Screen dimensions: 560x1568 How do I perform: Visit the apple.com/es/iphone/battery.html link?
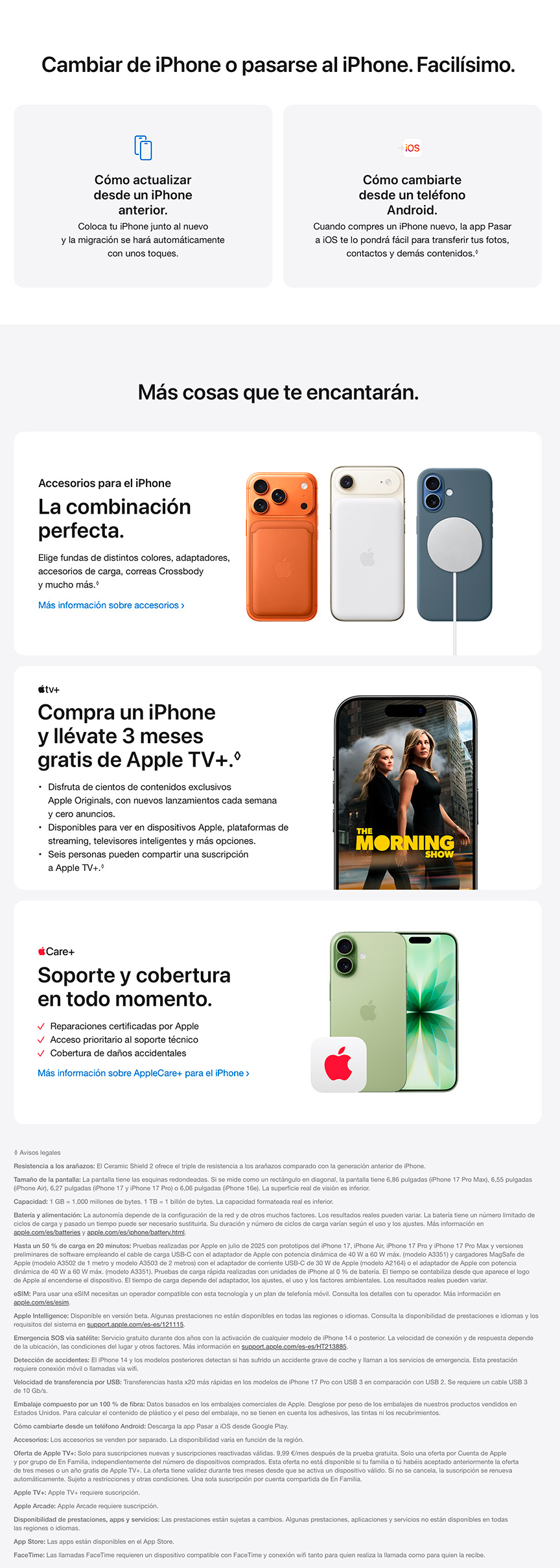[135, 1232]
